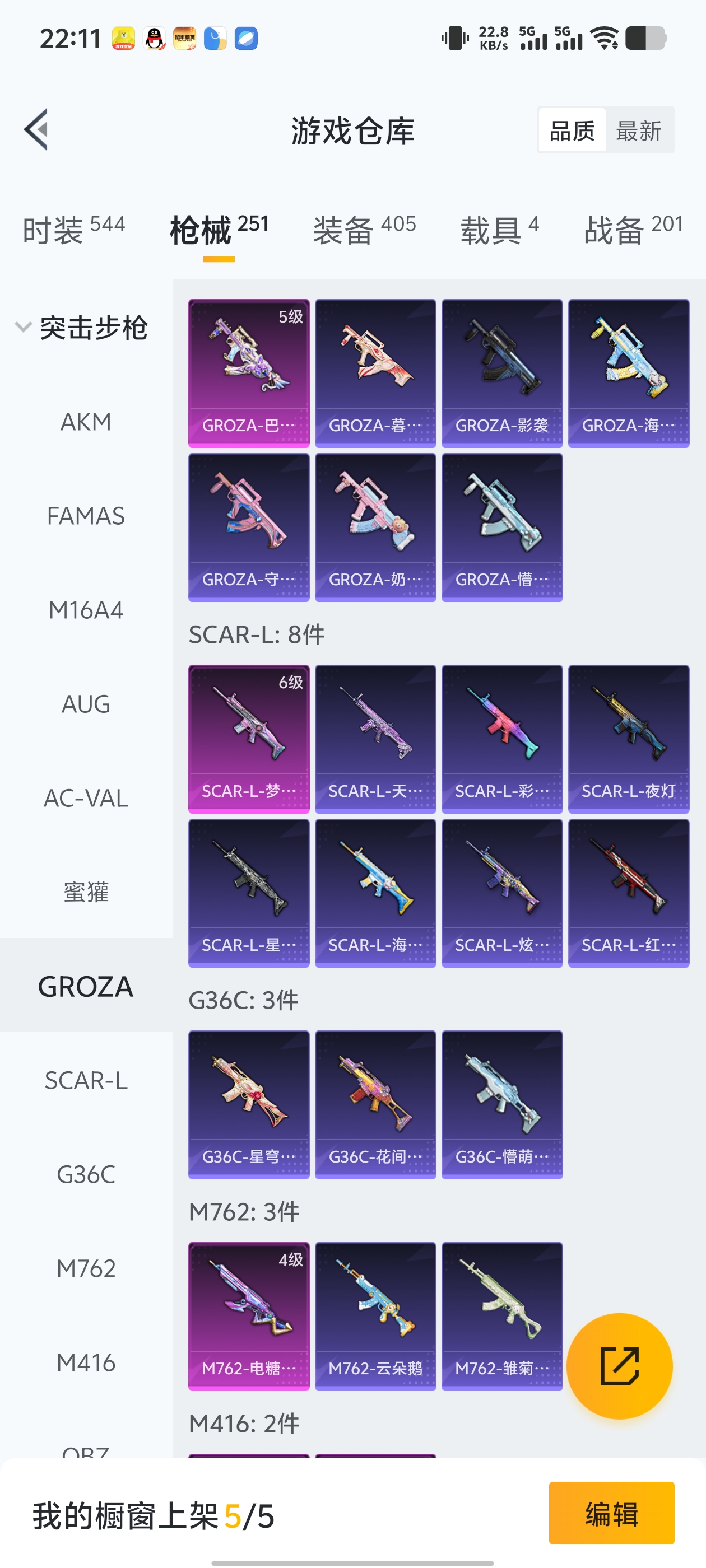
Task: Open the G36C-星穹 skin
Action: [x=249, y=1104]
